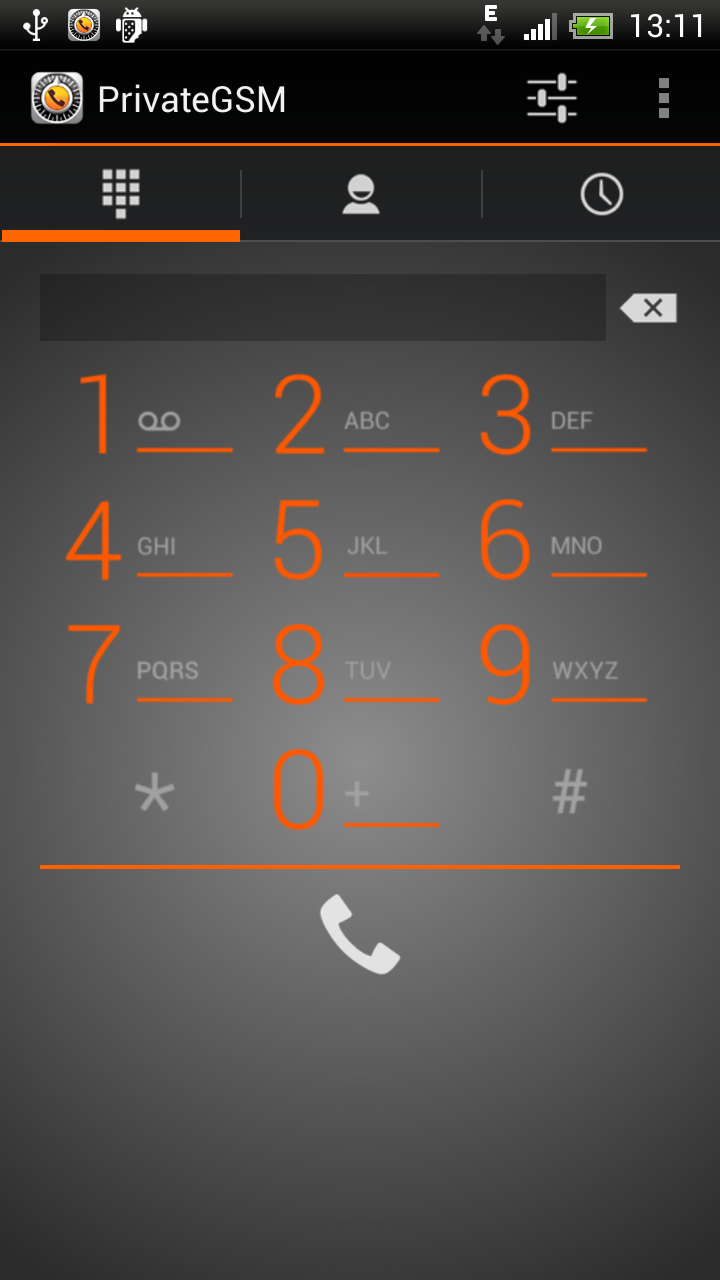Enter the star symbol
Image resolution: width=720 pixels, height=1280 pixels.
[x=154, y=794]
